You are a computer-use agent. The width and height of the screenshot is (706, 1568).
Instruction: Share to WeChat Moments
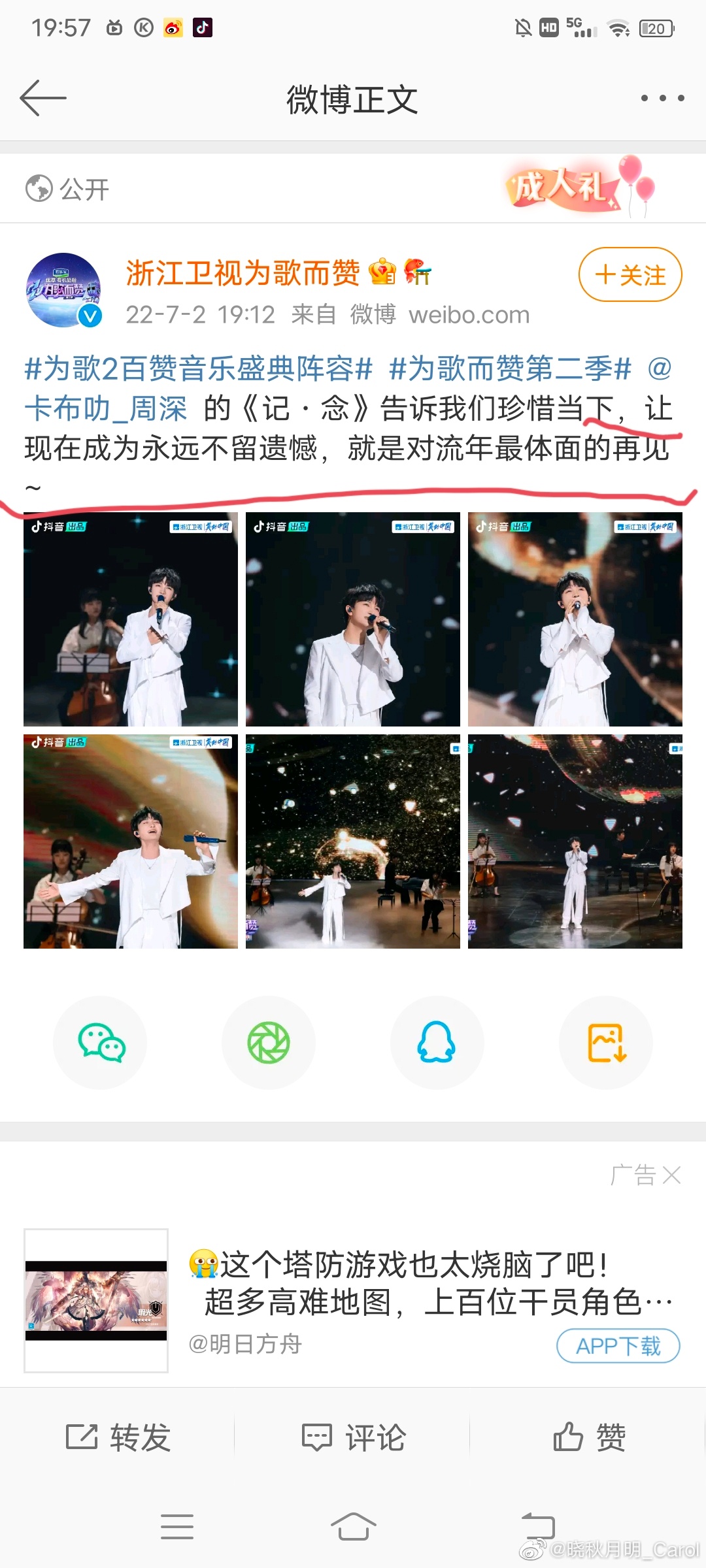pos(269,1043)
